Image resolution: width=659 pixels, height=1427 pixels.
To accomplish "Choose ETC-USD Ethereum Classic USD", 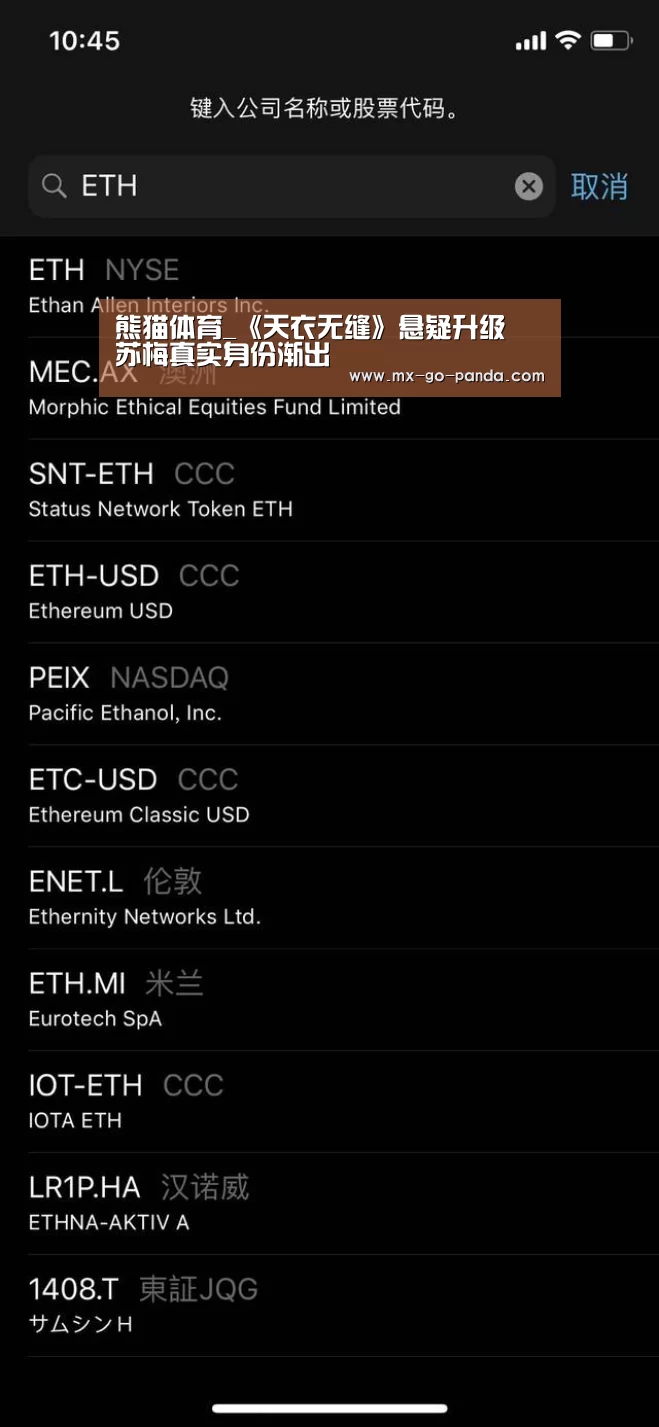I will (x=329, y=796).
